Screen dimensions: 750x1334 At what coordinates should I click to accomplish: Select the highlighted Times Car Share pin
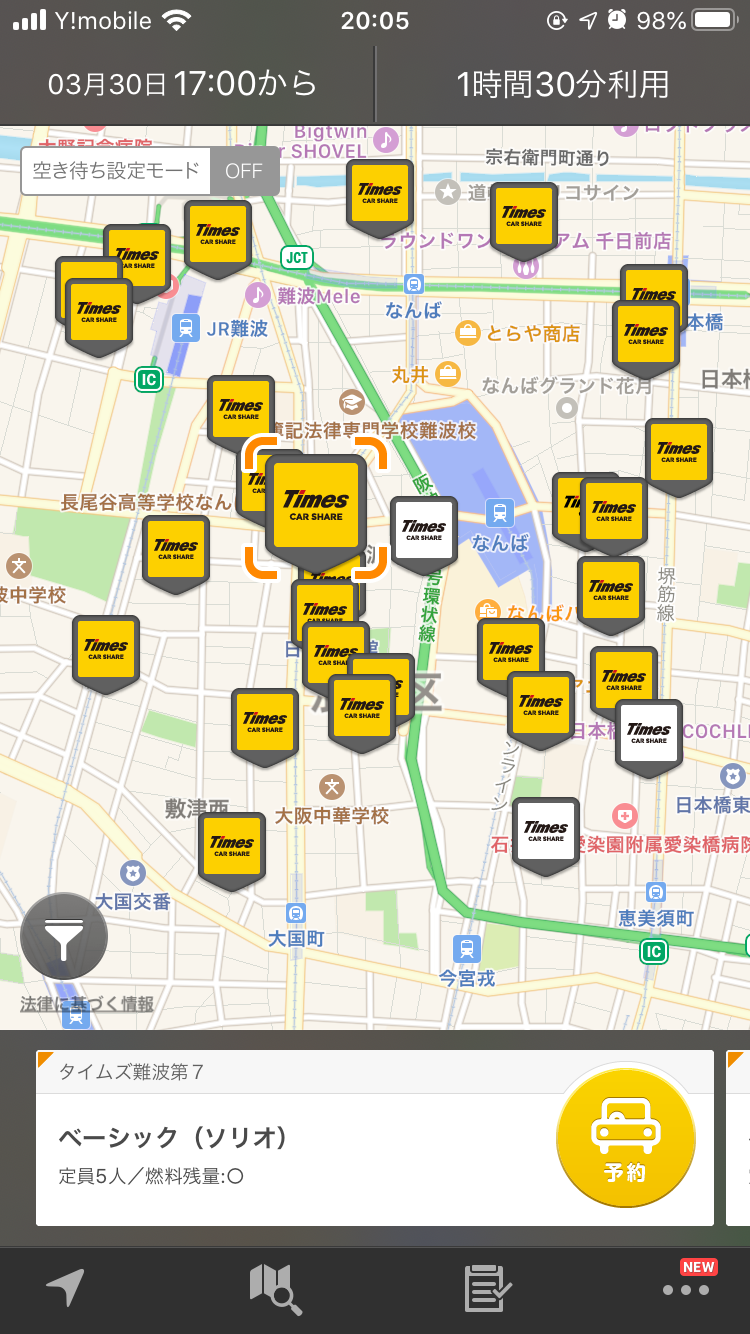click(316, 506)
